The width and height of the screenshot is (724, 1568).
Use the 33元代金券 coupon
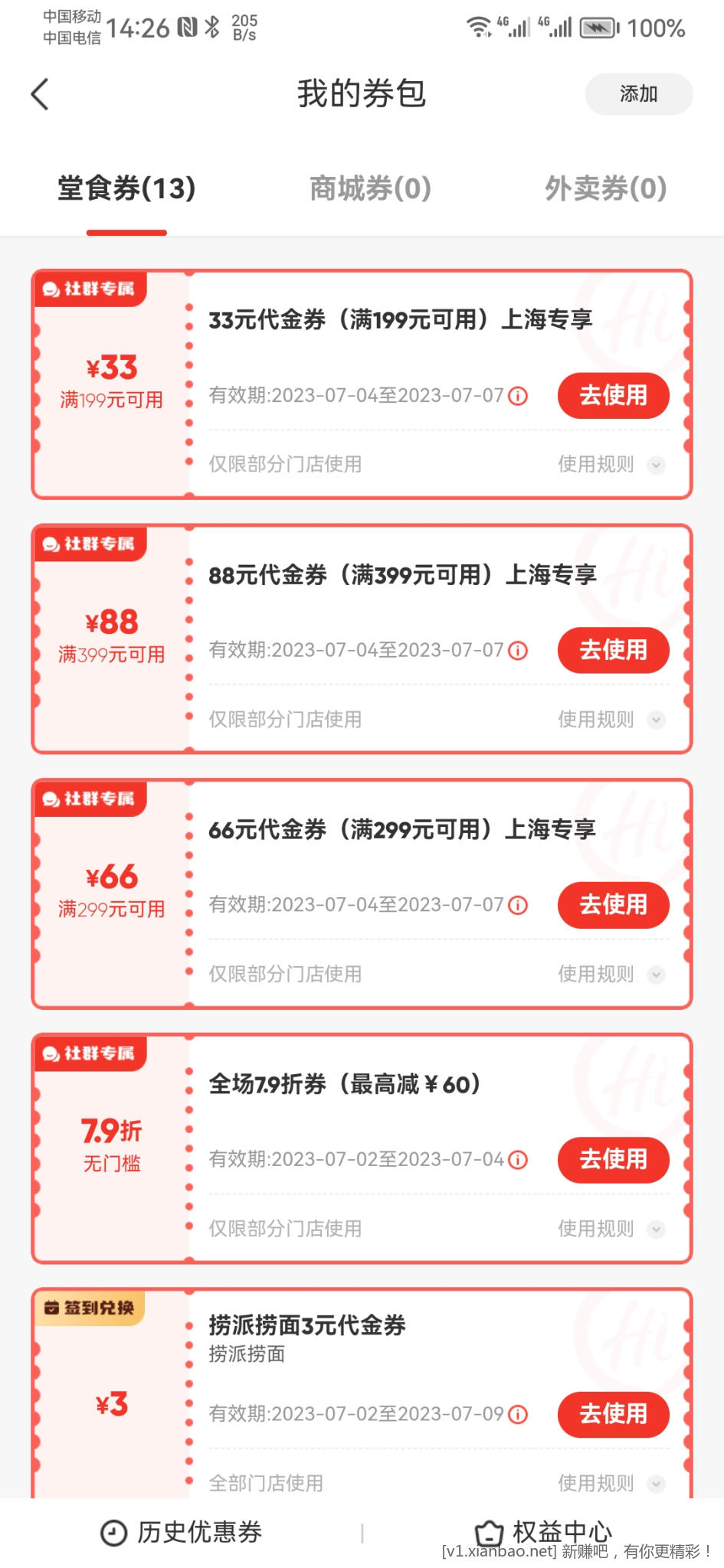[613, 395]
